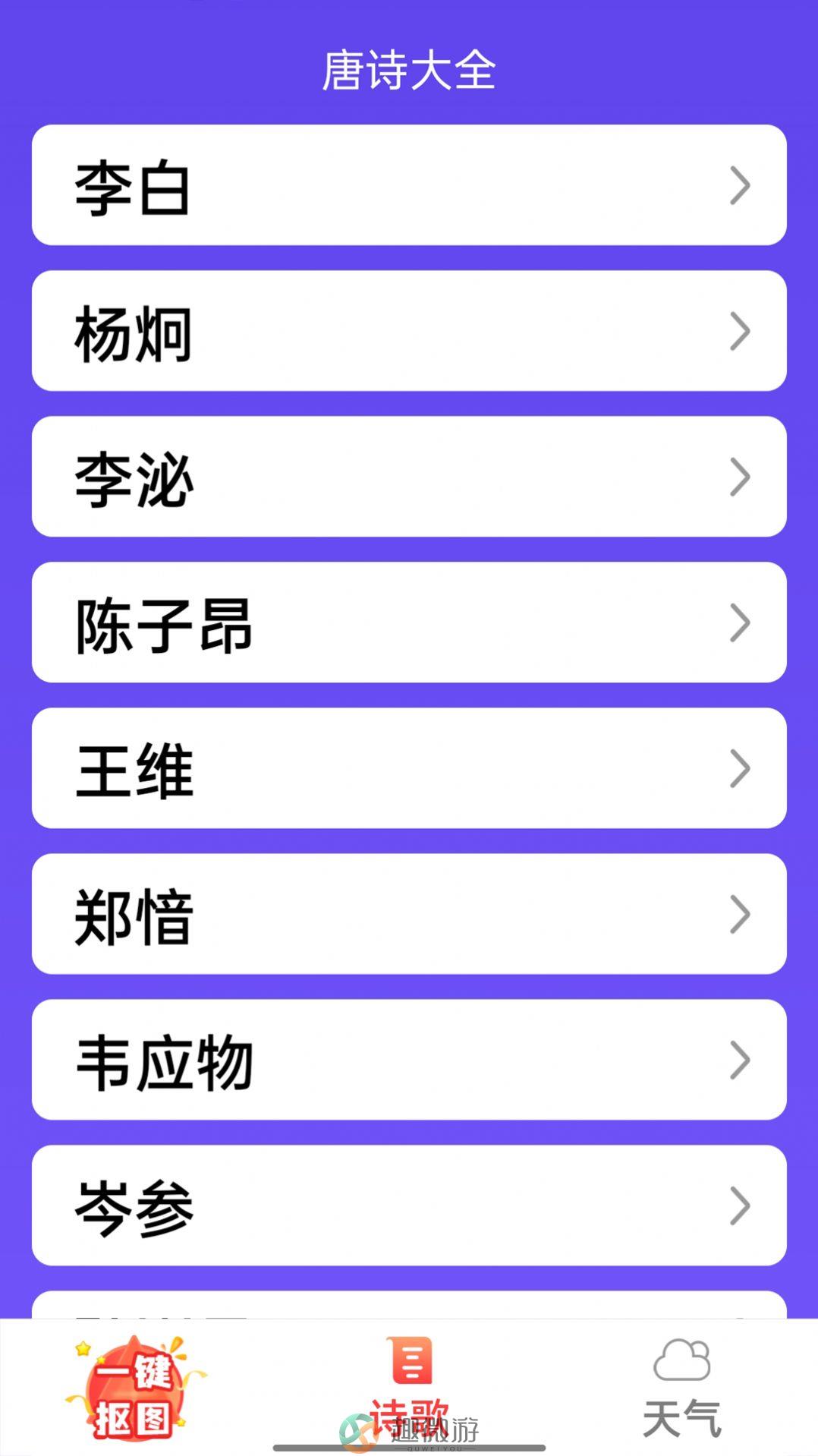
Task: Switch to the 一键抠图 tab
Action: tap(136, 1388)
